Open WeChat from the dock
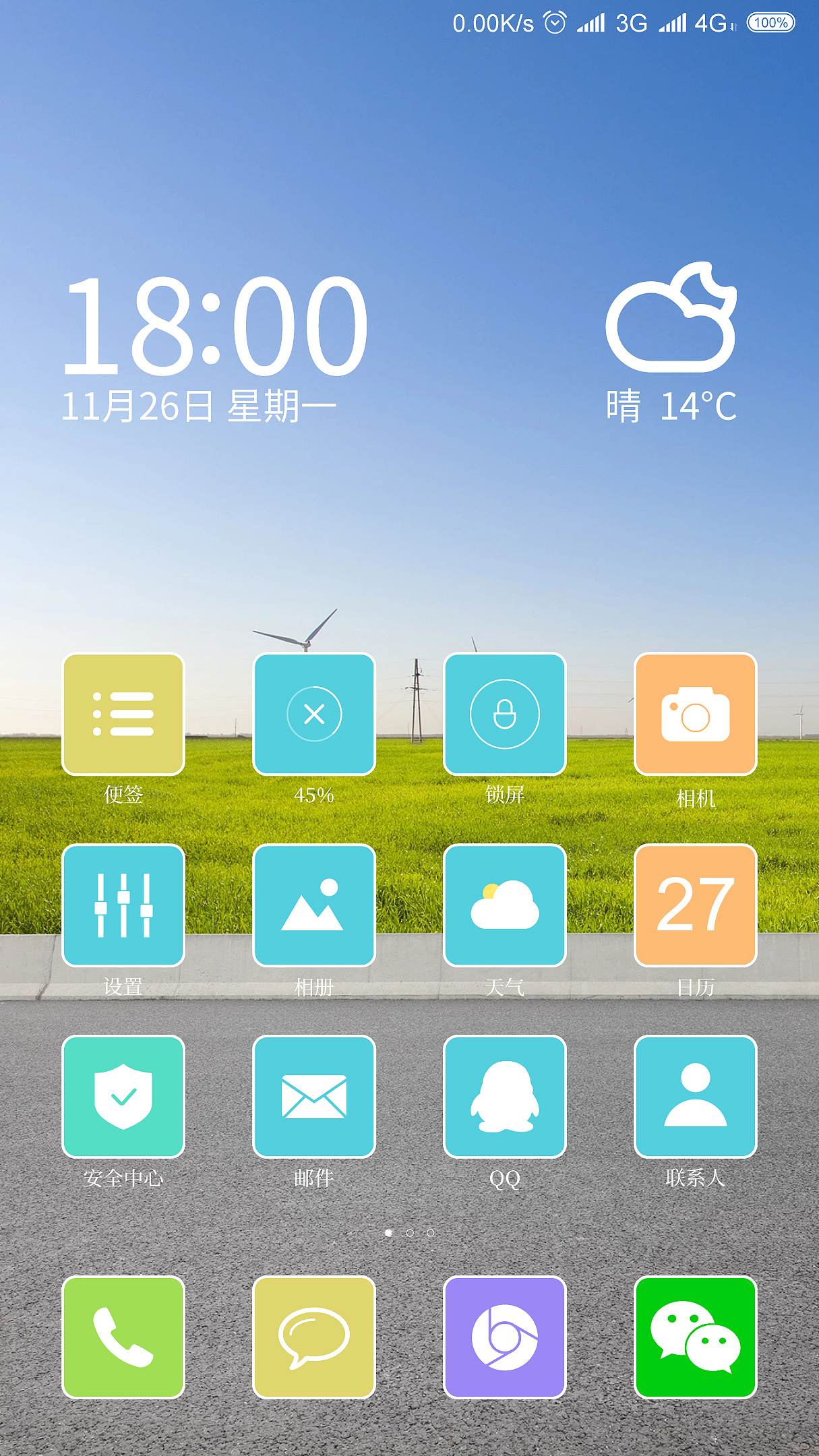 point(696,1337)
